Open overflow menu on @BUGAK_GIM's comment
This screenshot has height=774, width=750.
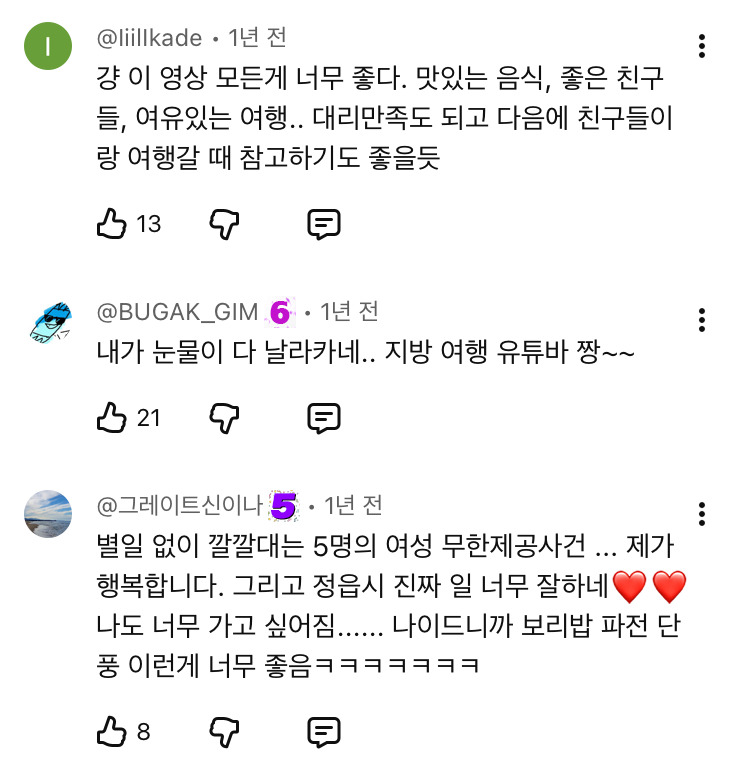click(x=703, y=320)
